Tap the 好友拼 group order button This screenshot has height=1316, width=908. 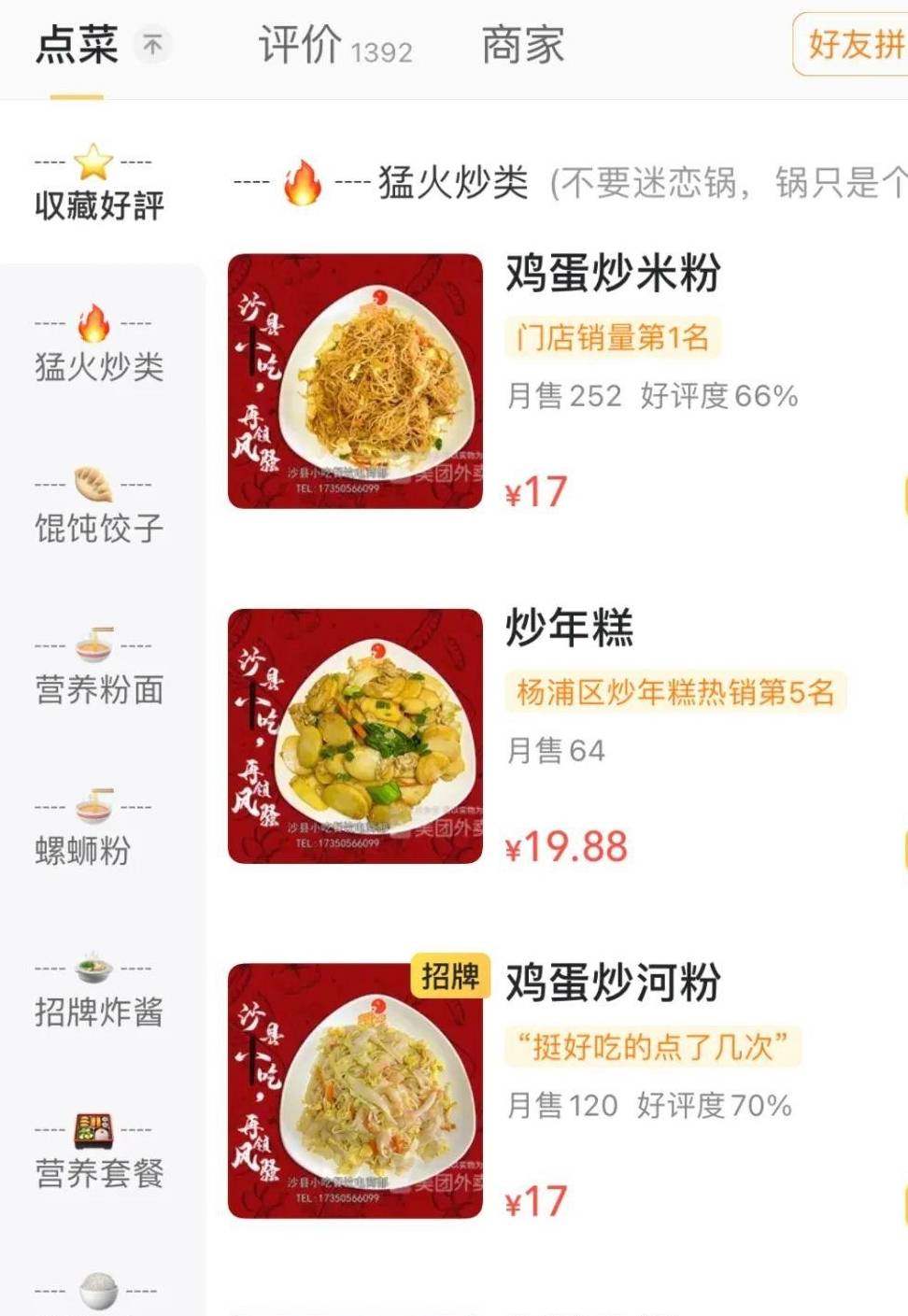(x=854, y=44)
